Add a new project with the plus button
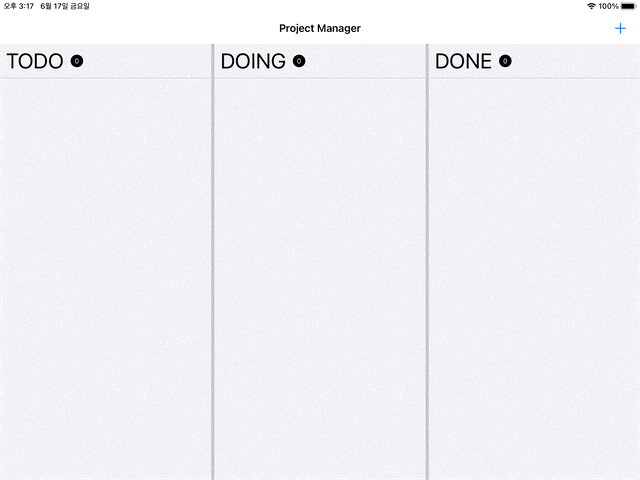Screen dimensions: 640x480 tap(620, 28)
